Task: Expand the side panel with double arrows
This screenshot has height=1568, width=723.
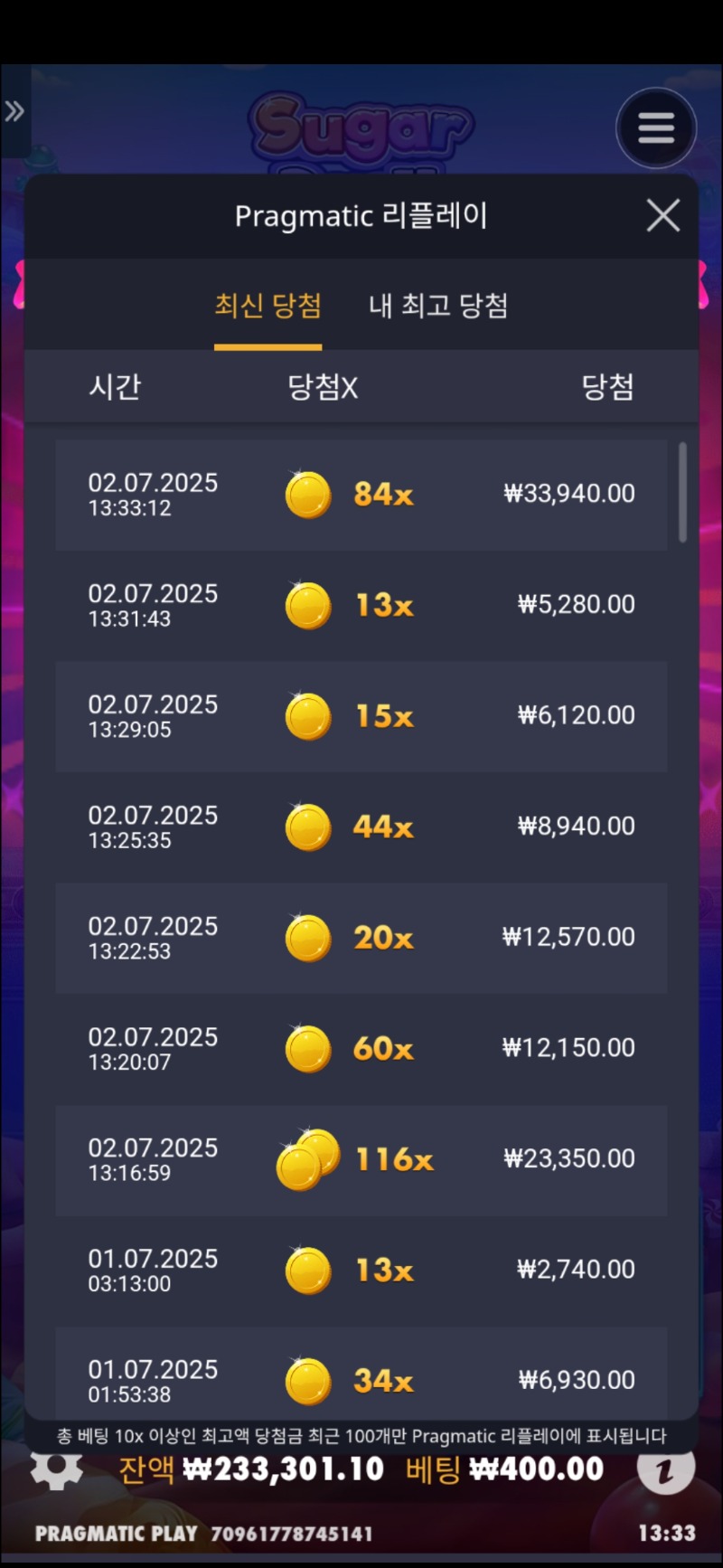Action: coord(14,111)
